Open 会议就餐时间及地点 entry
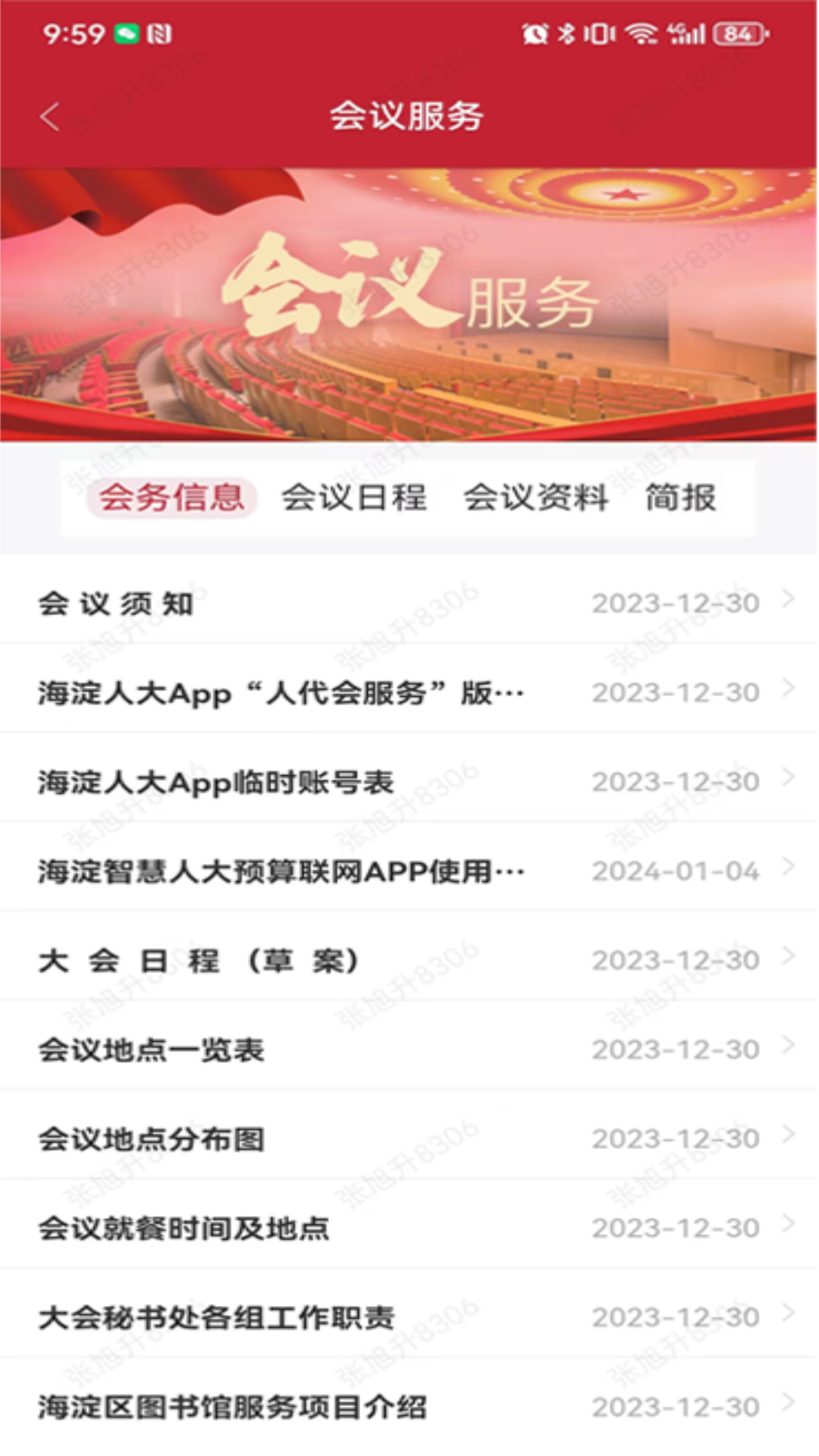Screen dimensions: 819x1456 (182, 1227)
